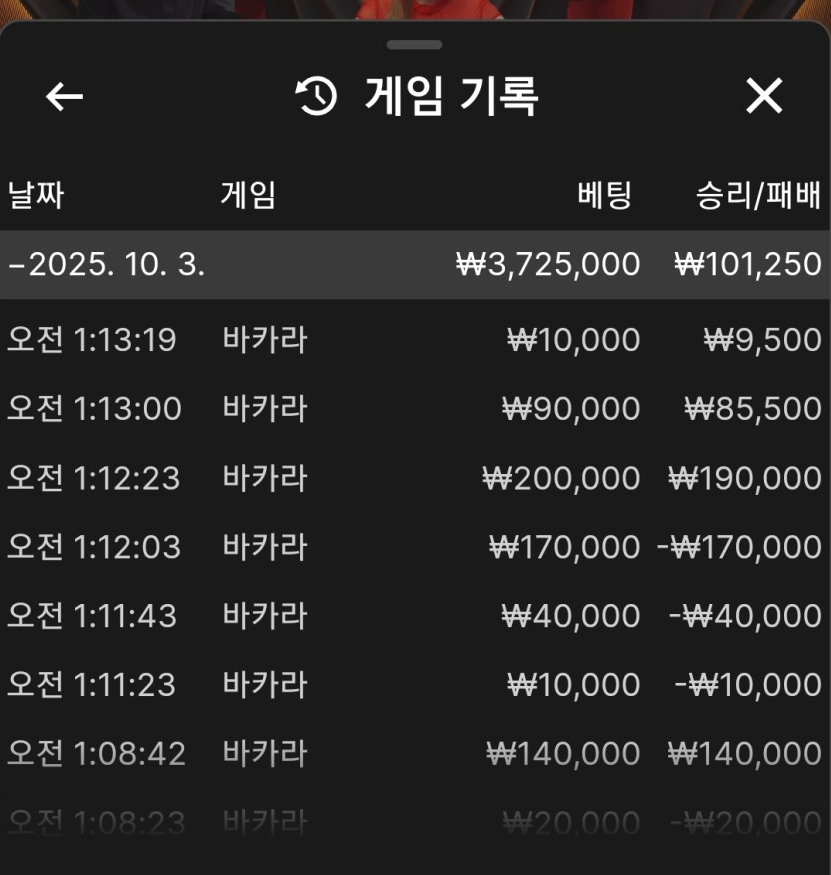
Task: Open the 오전 1:08:42 바카라 record
Action: point(415,753)
